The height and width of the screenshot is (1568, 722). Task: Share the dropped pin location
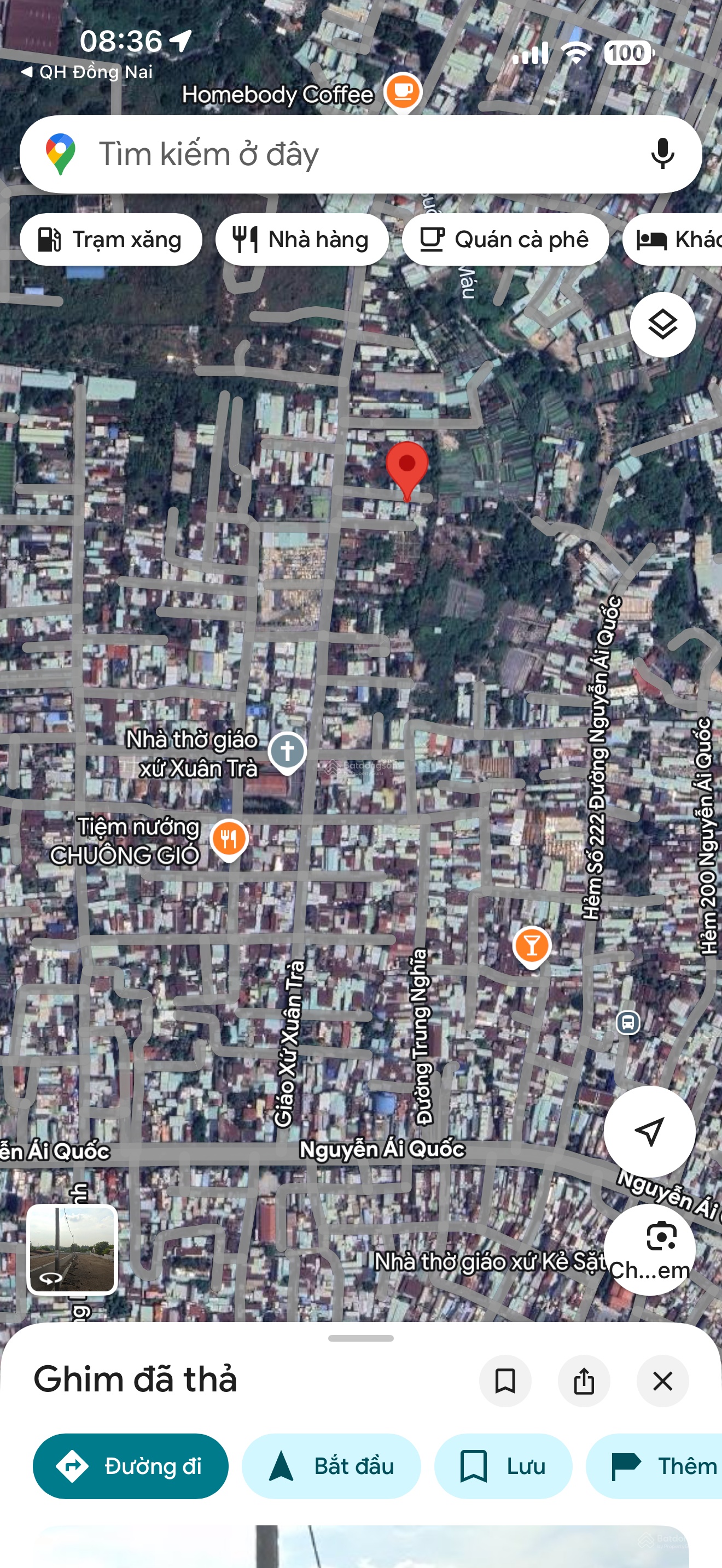[583, 1380]
